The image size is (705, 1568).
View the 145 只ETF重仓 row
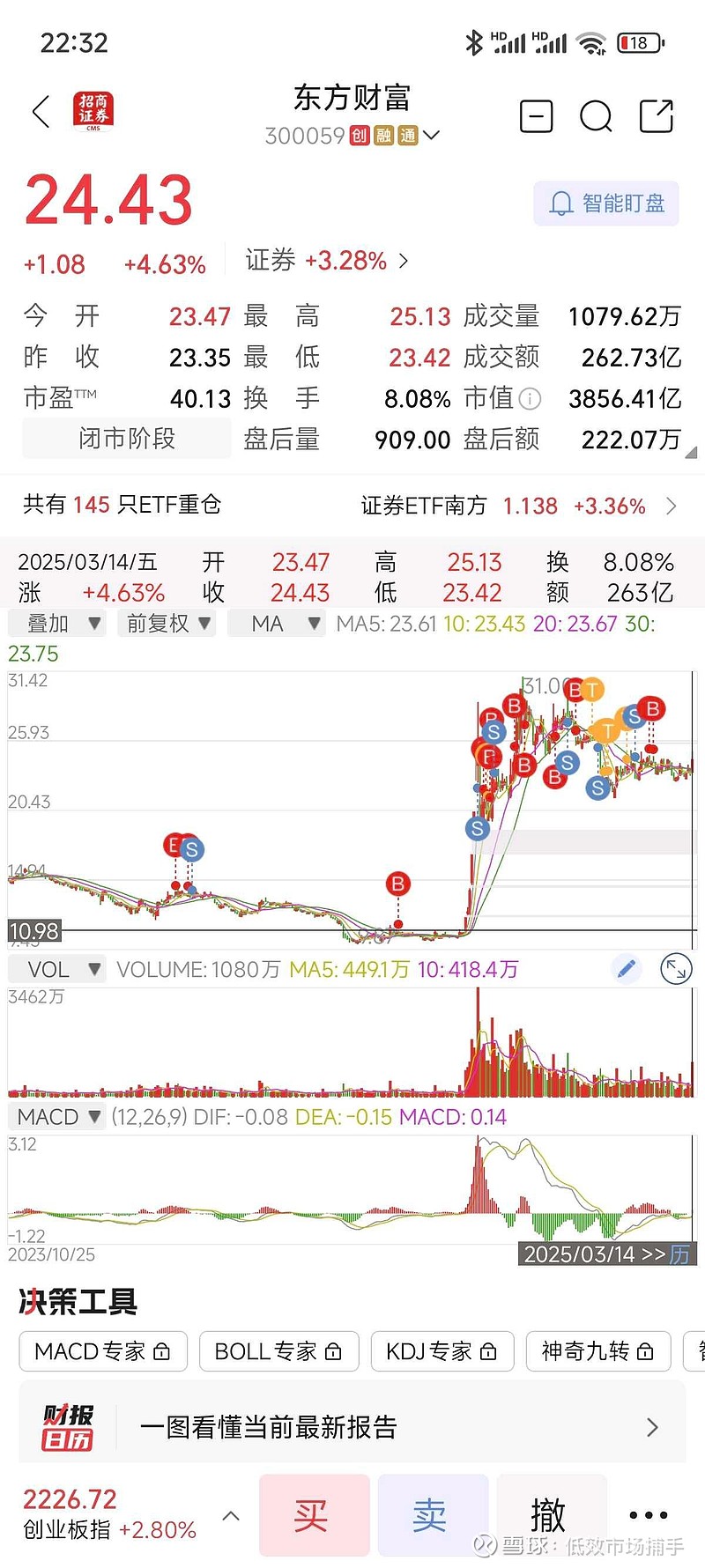click(x=122, y=505)
